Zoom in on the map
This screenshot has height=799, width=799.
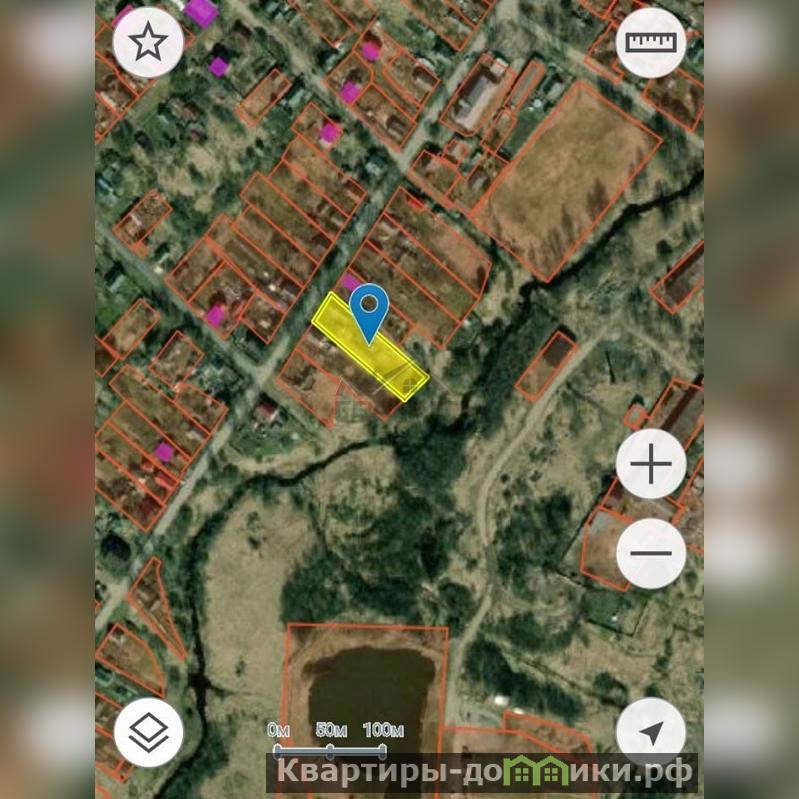(650, 464)
